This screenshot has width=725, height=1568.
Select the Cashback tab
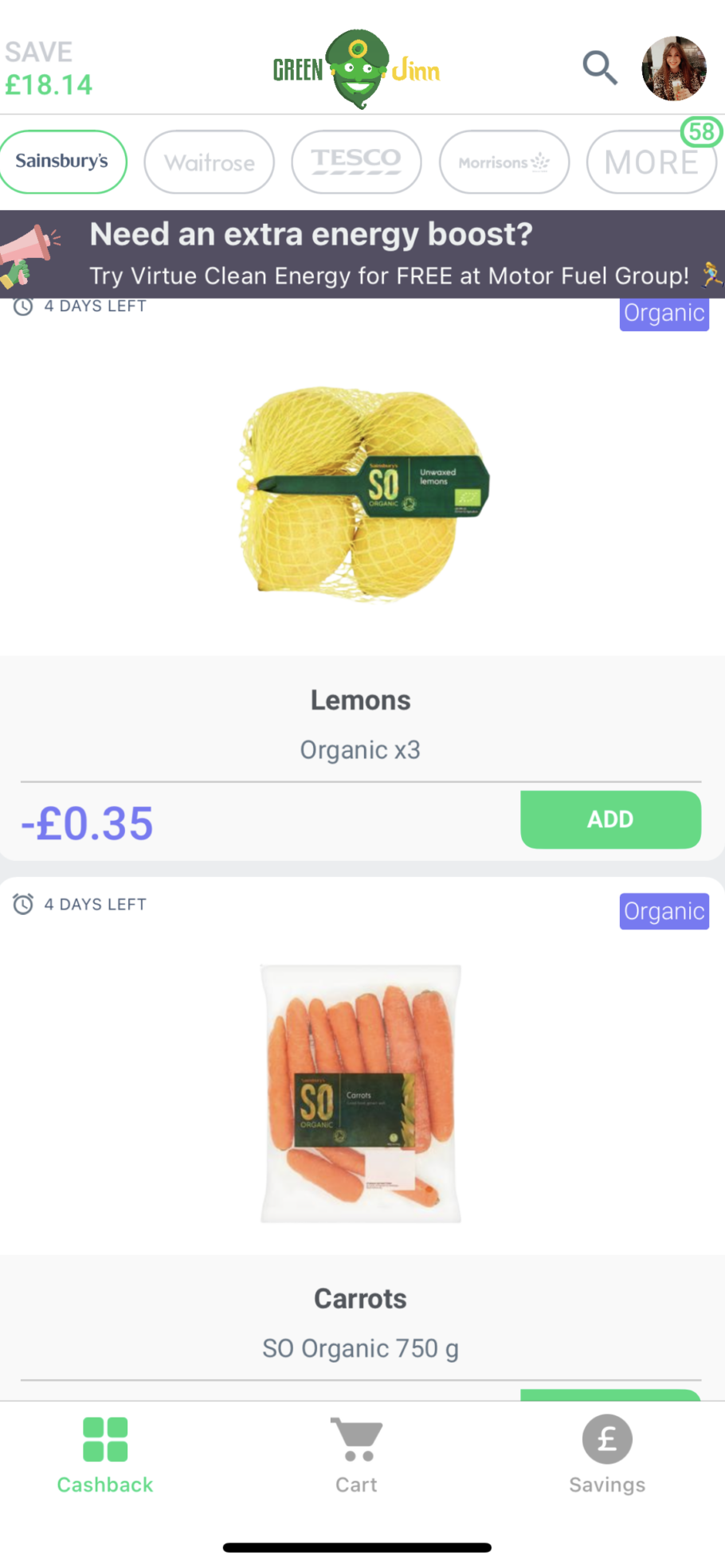105,1455
